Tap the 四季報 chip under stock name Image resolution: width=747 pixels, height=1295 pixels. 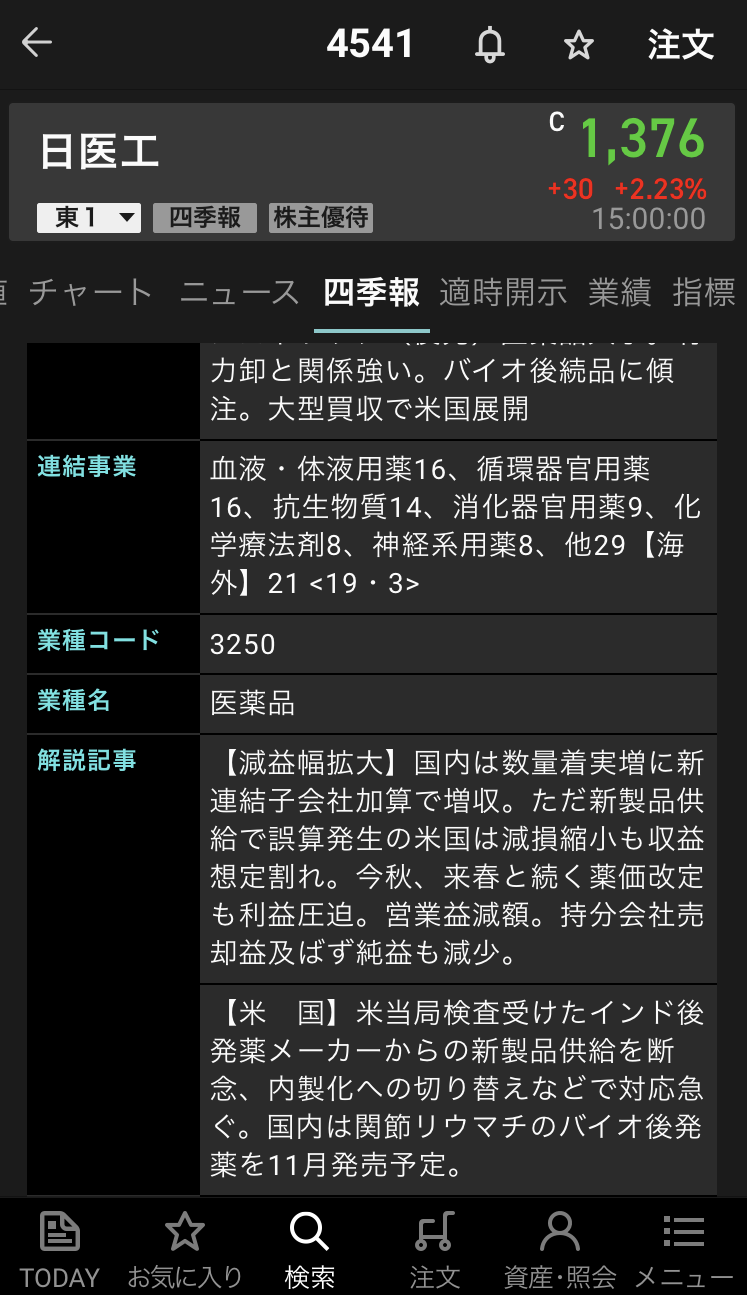(204, 217)
